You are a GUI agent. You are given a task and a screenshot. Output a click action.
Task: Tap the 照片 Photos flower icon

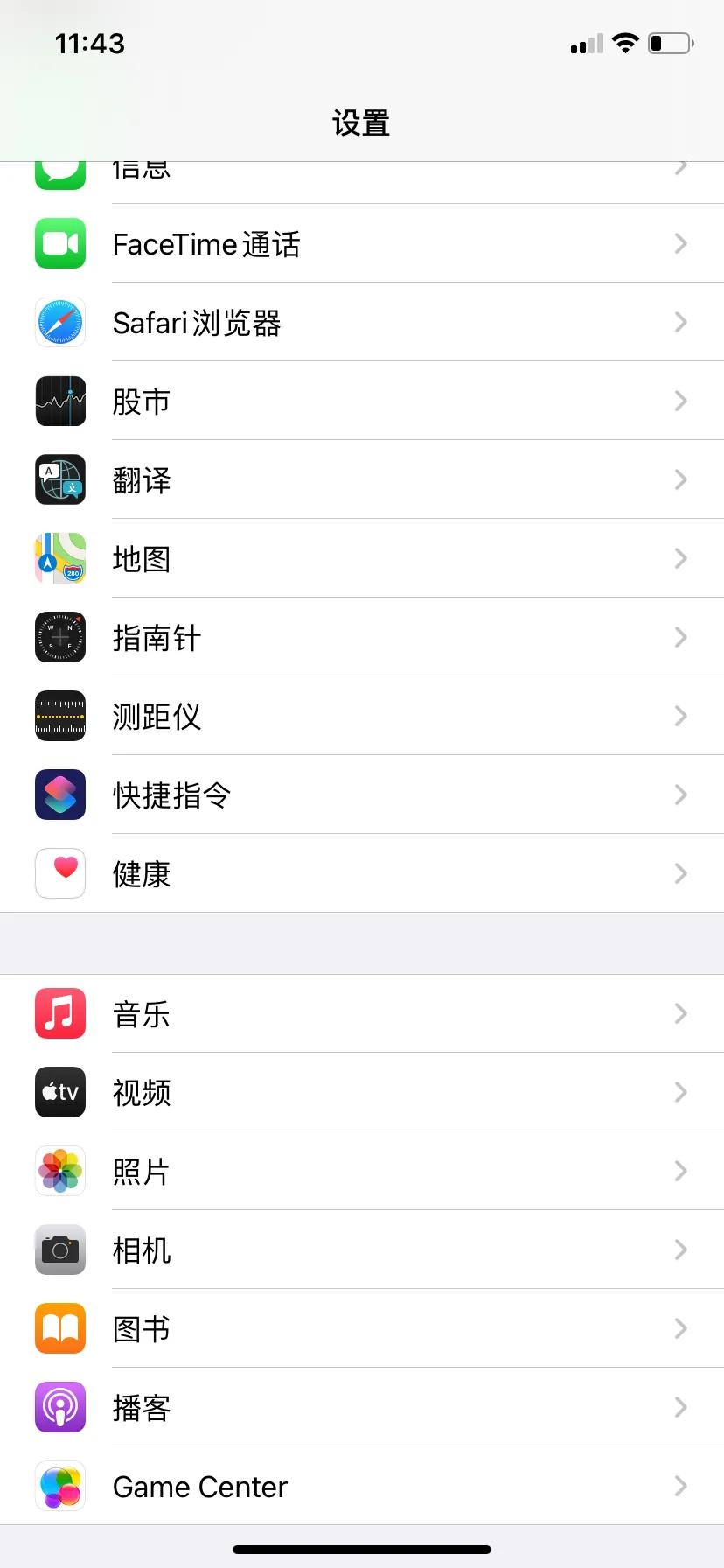coord(59,1171)
